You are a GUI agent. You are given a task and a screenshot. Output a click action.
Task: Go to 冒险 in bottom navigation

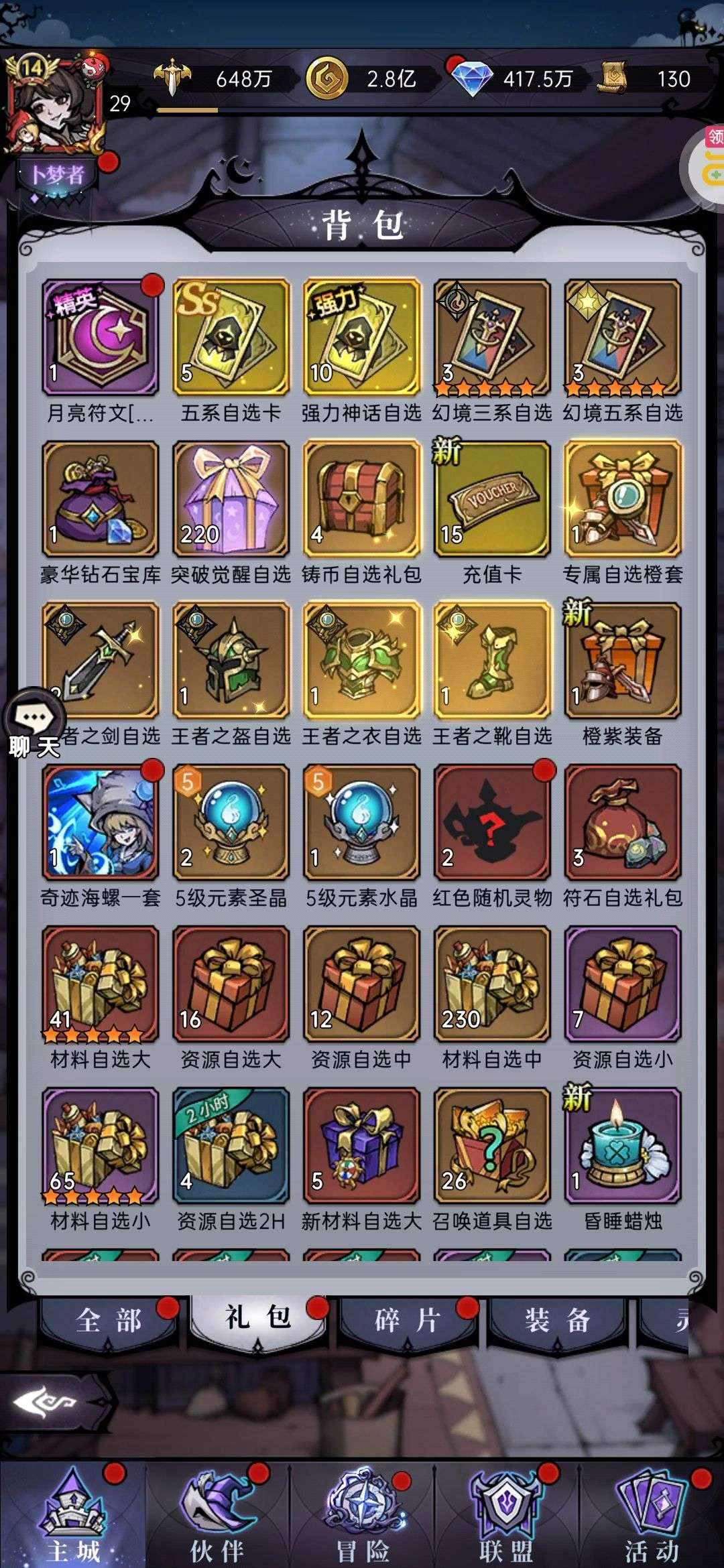click(x=362, y=1516)
